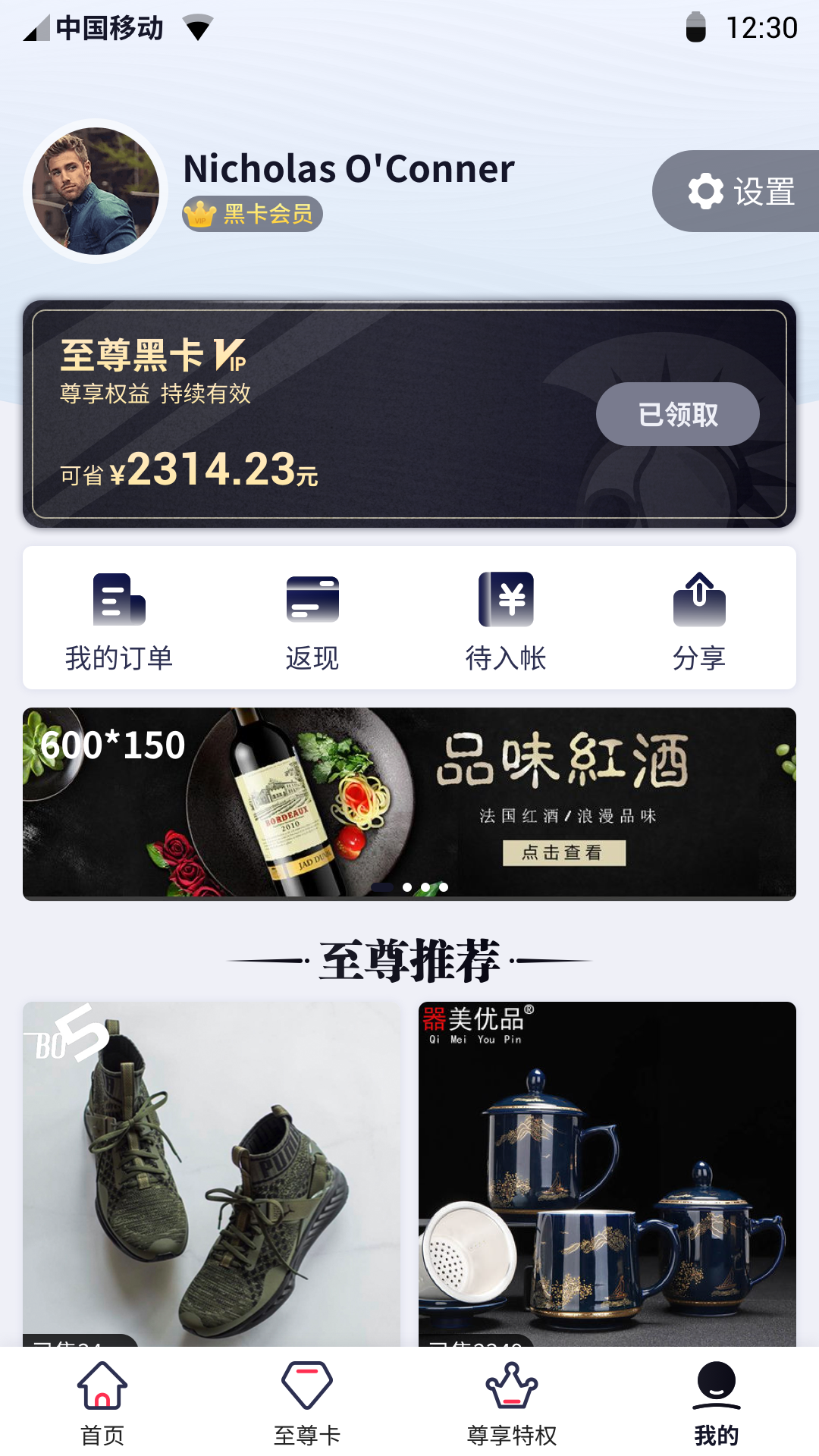The width and height of the screenshot is (819, 1456).
Task: Open 返现 cashback
Action: tap(312, 620)
